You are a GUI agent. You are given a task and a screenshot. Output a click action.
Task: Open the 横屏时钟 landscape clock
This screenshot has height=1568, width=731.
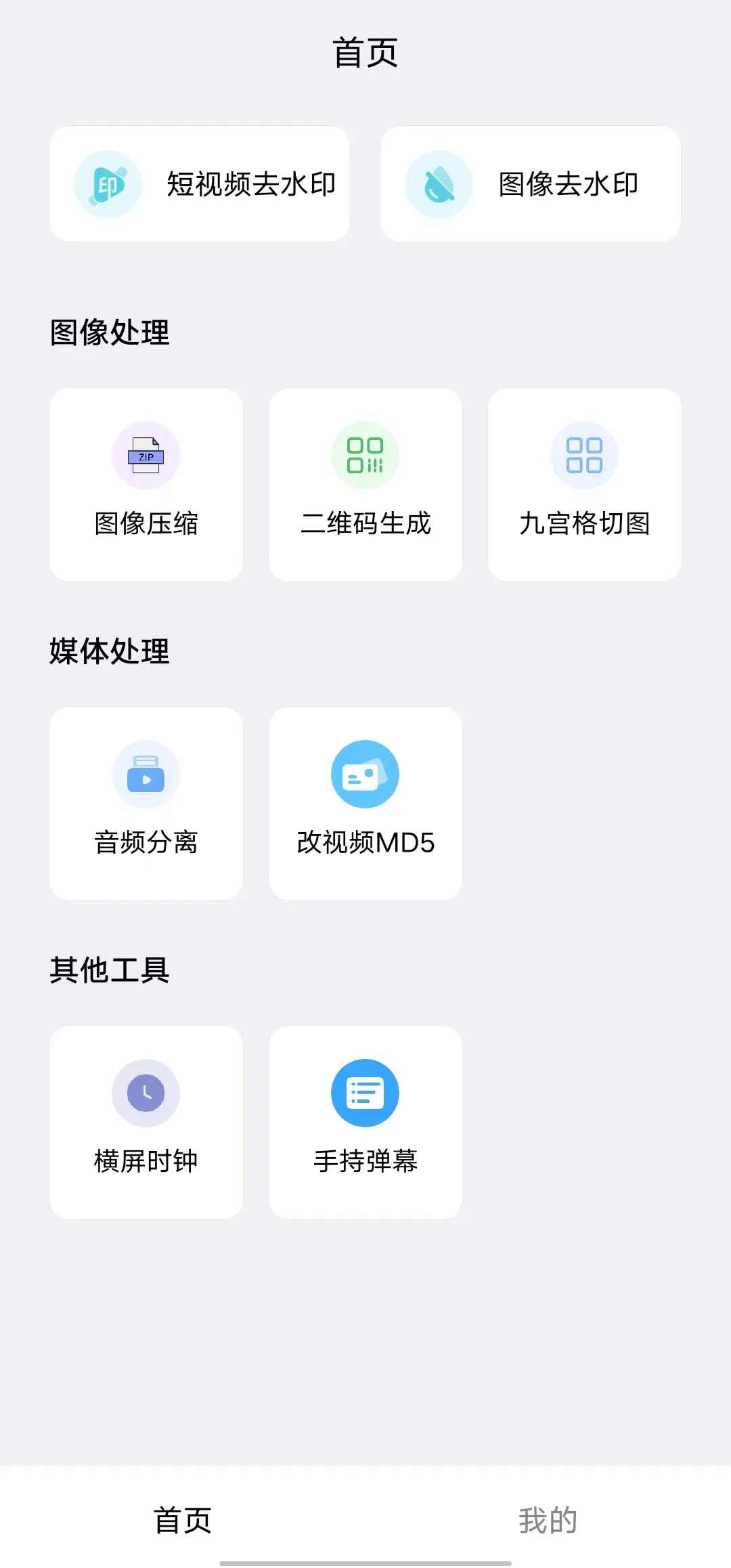146,1121
